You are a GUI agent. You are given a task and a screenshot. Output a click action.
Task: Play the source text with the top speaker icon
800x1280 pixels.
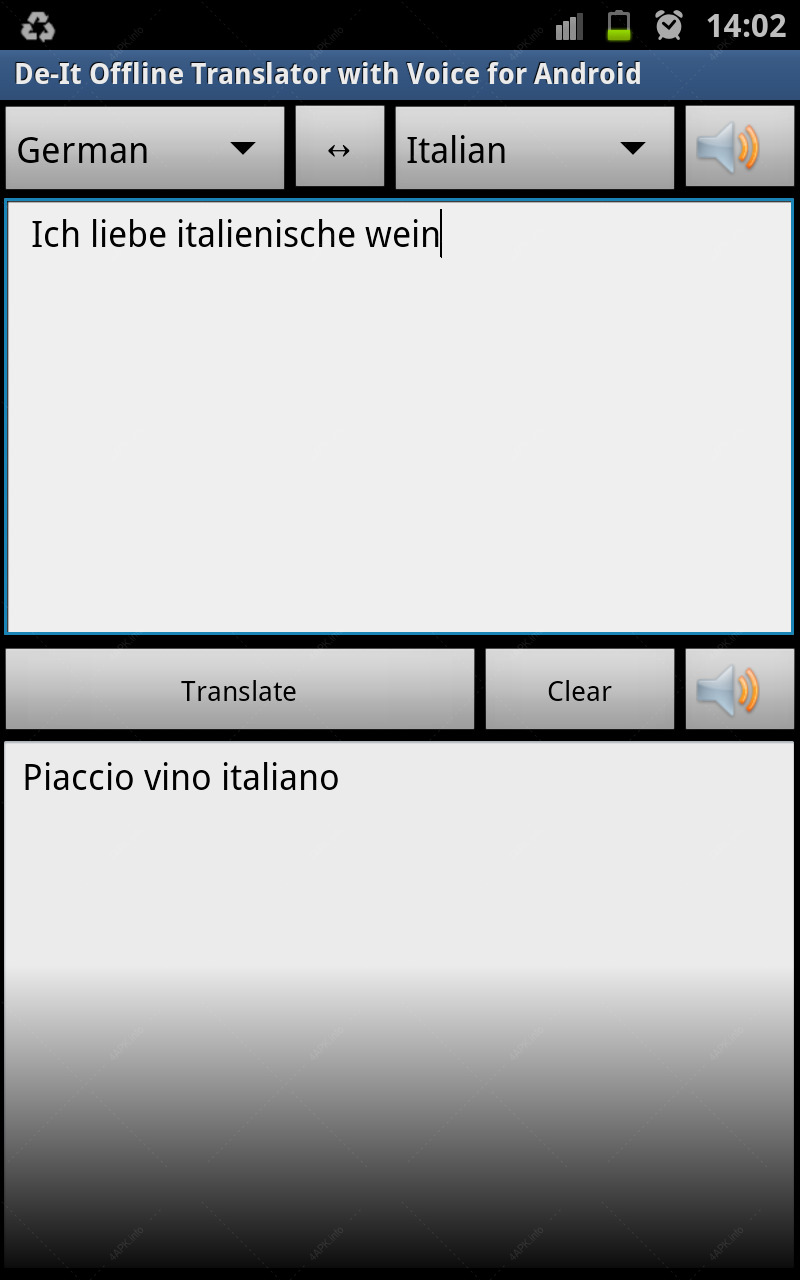(x=740, y=148)
